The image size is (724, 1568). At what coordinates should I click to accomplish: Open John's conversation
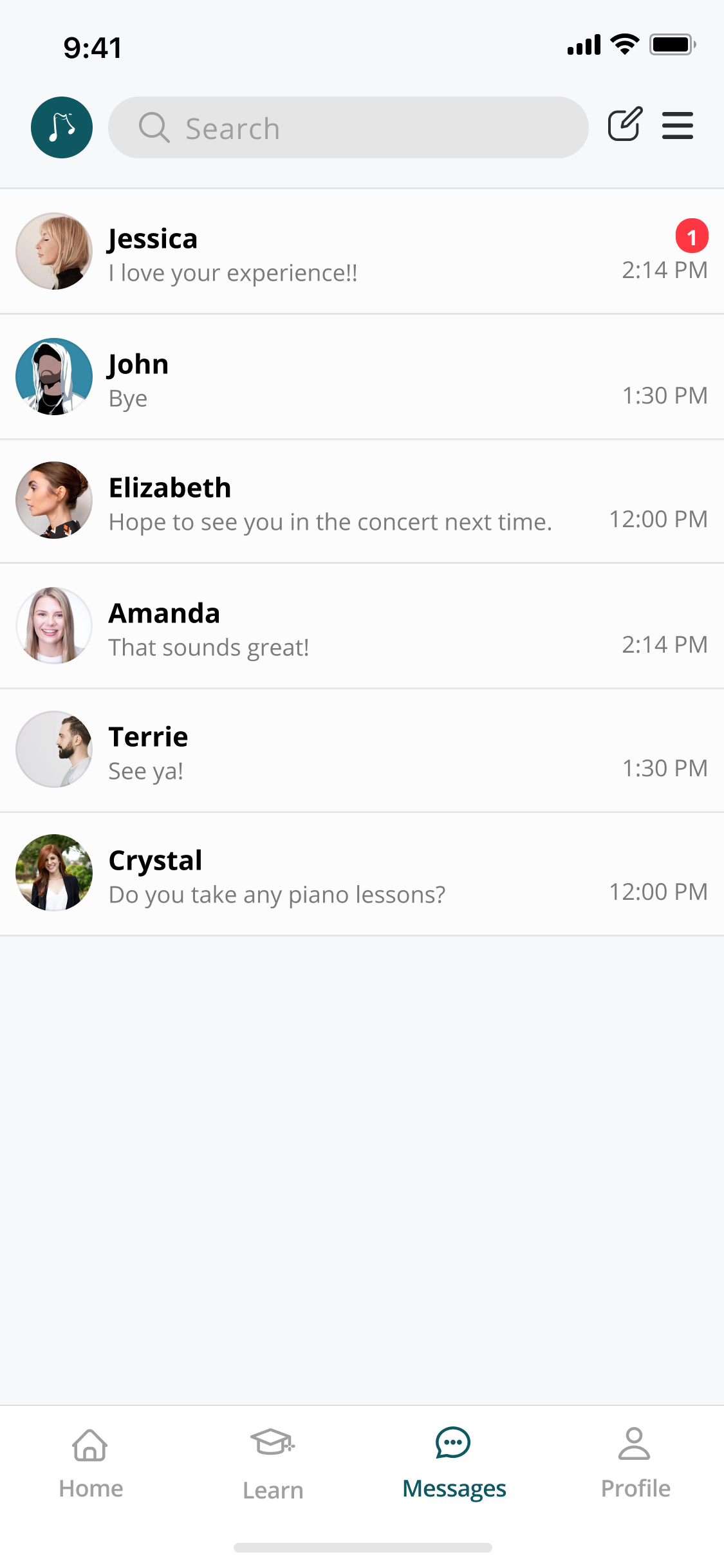[362, 377]
